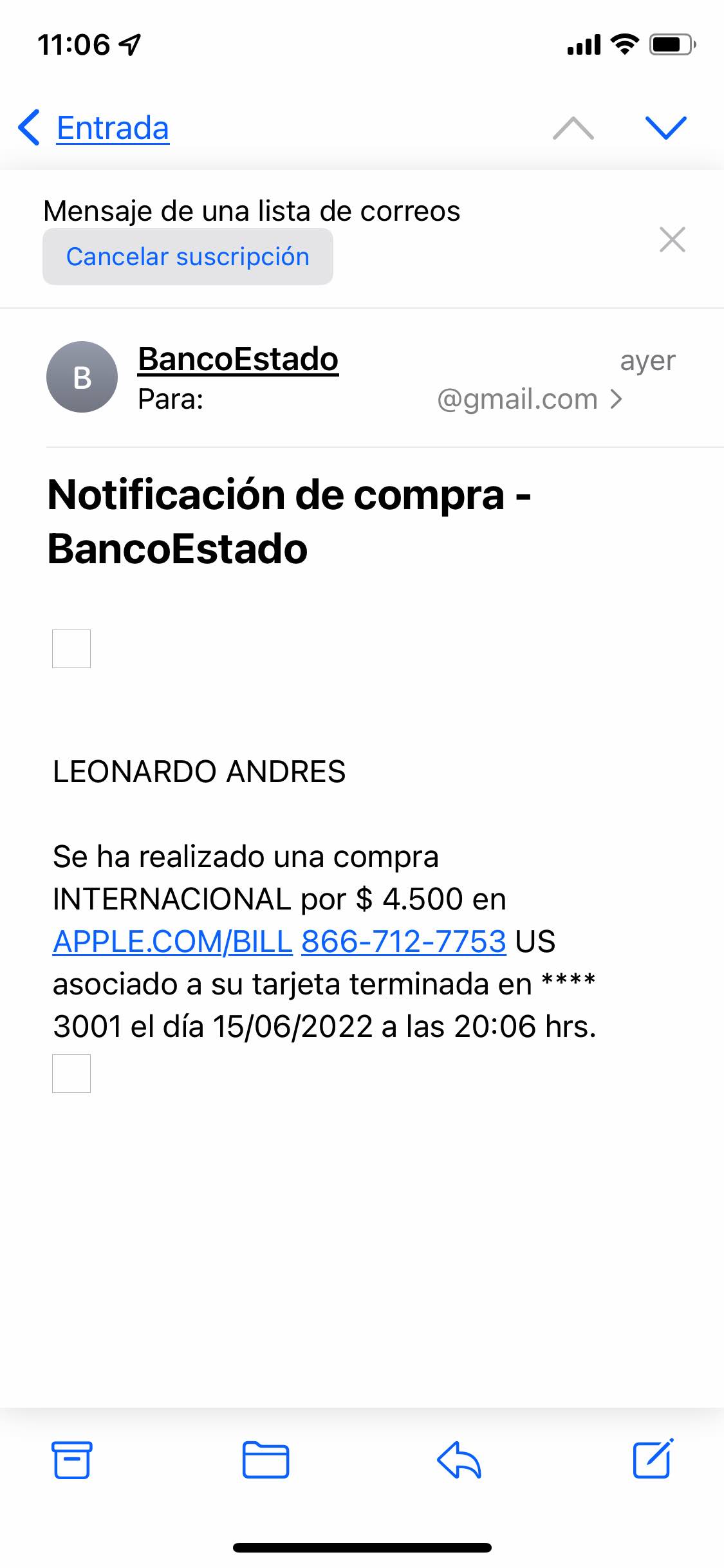
Task: Compose a new email
Action: [x=653, y=1459]
